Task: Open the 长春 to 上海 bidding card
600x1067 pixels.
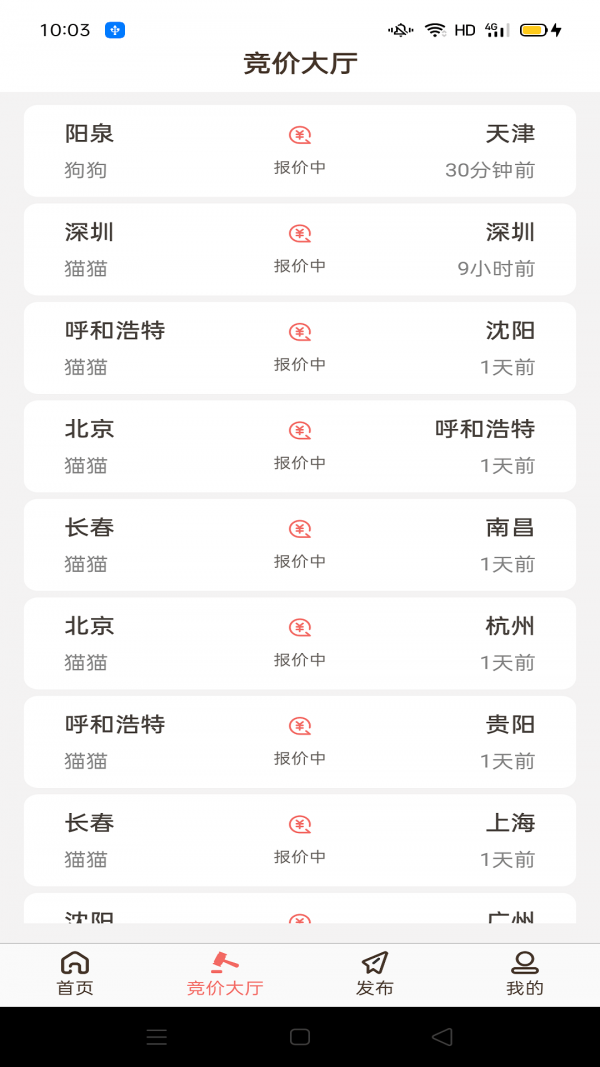Action: pos(300,840)
